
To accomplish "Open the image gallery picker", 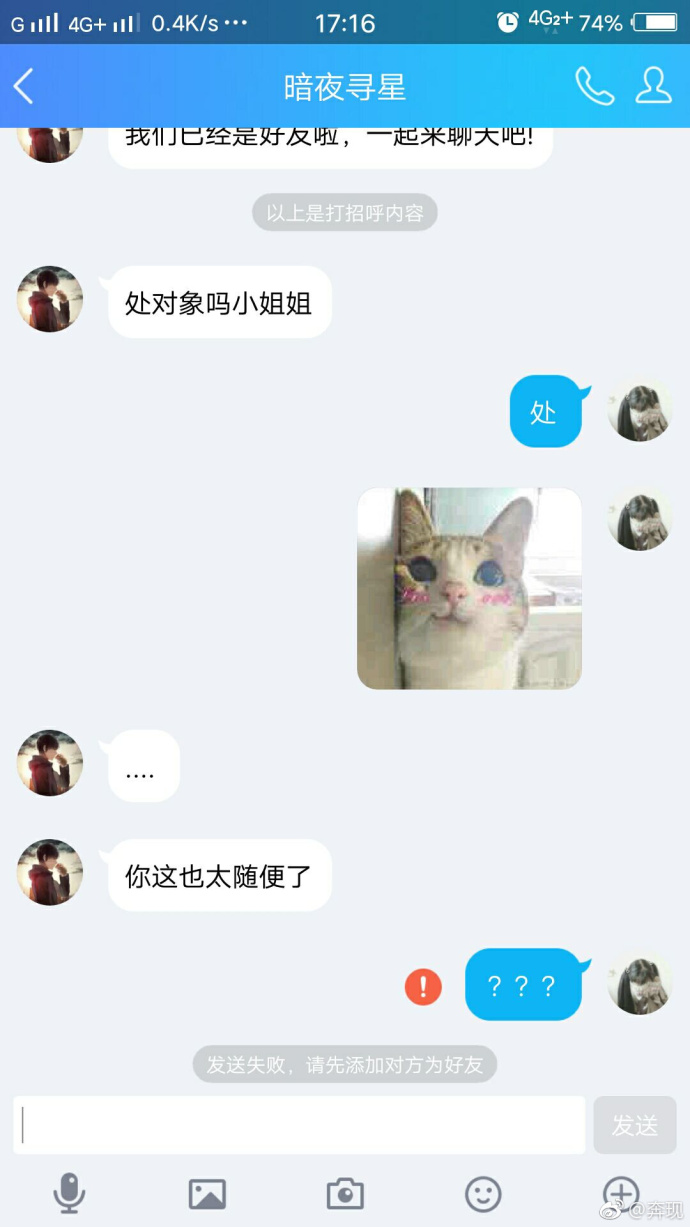I will tap(207, 1193).
